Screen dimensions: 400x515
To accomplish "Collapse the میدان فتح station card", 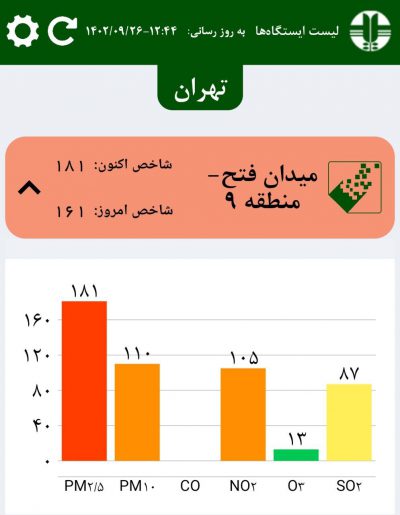I will click(x=29, y=188).
